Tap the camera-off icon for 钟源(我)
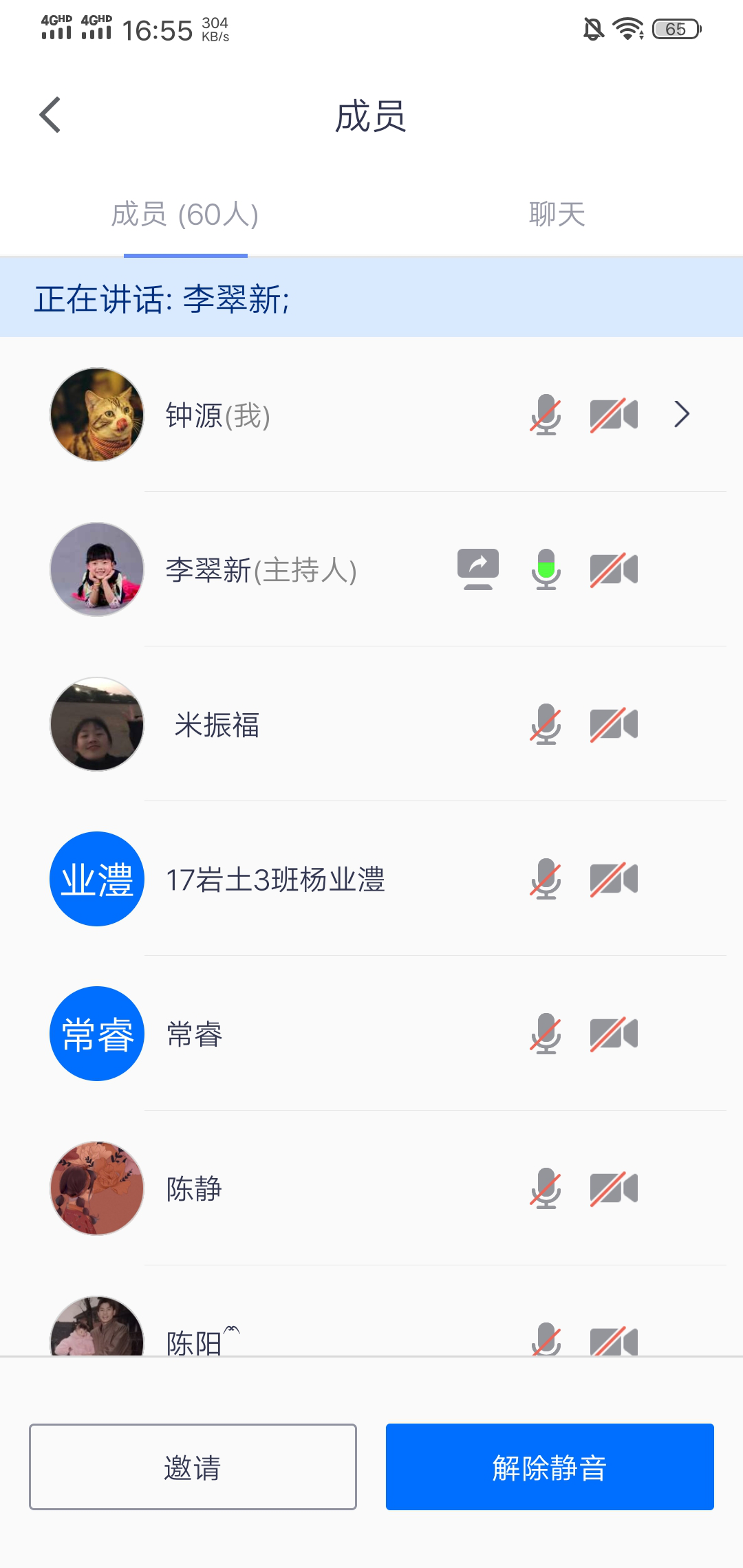Image resolution: width=743 pixels, height=1568 pixels. coord(614,415)
